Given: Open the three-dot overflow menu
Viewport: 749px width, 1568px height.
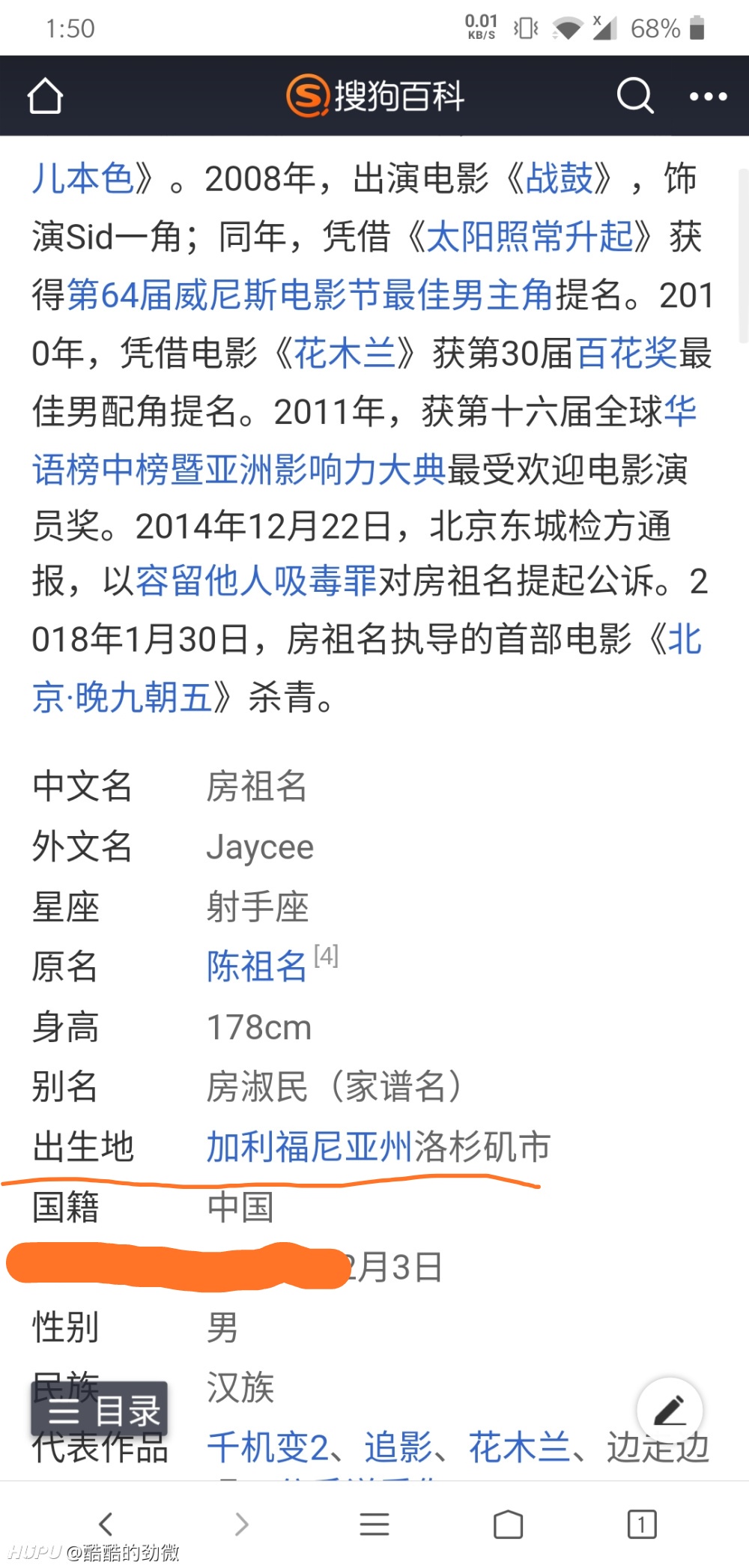Looking at the screenshot, I should 708,96.
